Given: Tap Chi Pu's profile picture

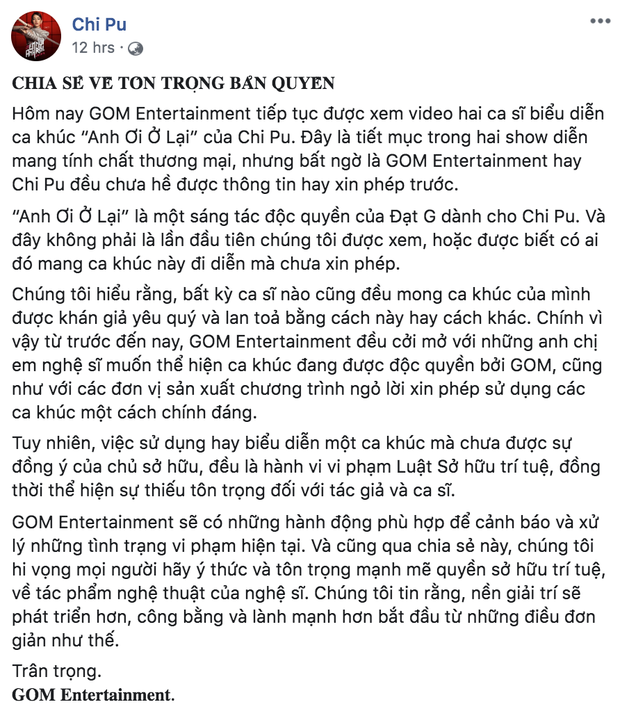Looking at the screenshot, I should coord(35,36).
